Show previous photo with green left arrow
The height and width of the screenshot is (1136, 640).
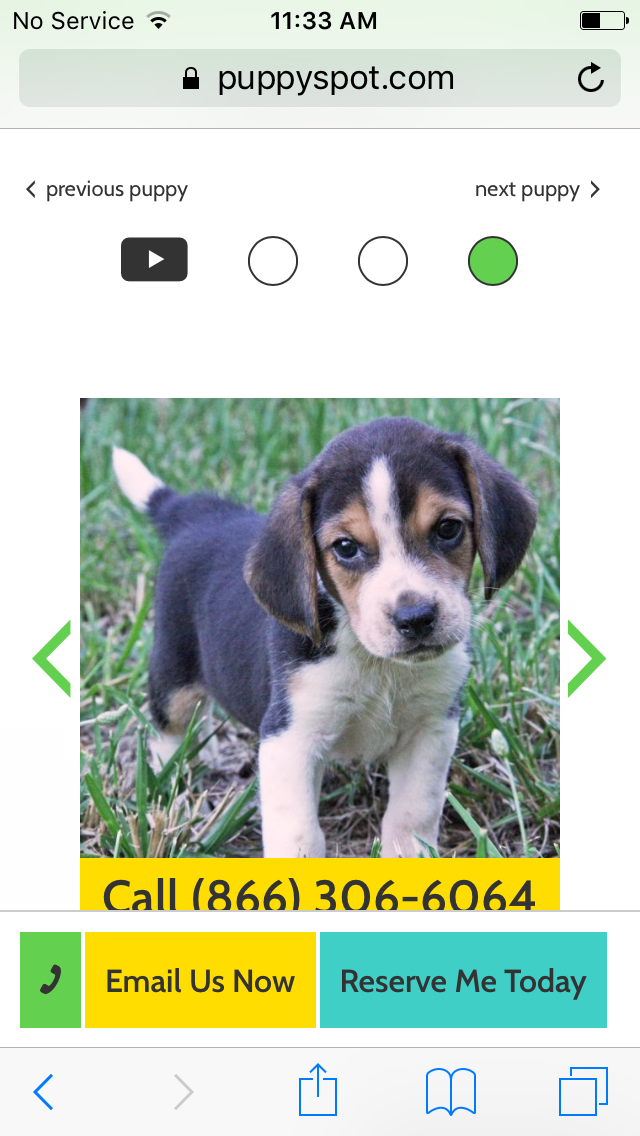point(52,658)
